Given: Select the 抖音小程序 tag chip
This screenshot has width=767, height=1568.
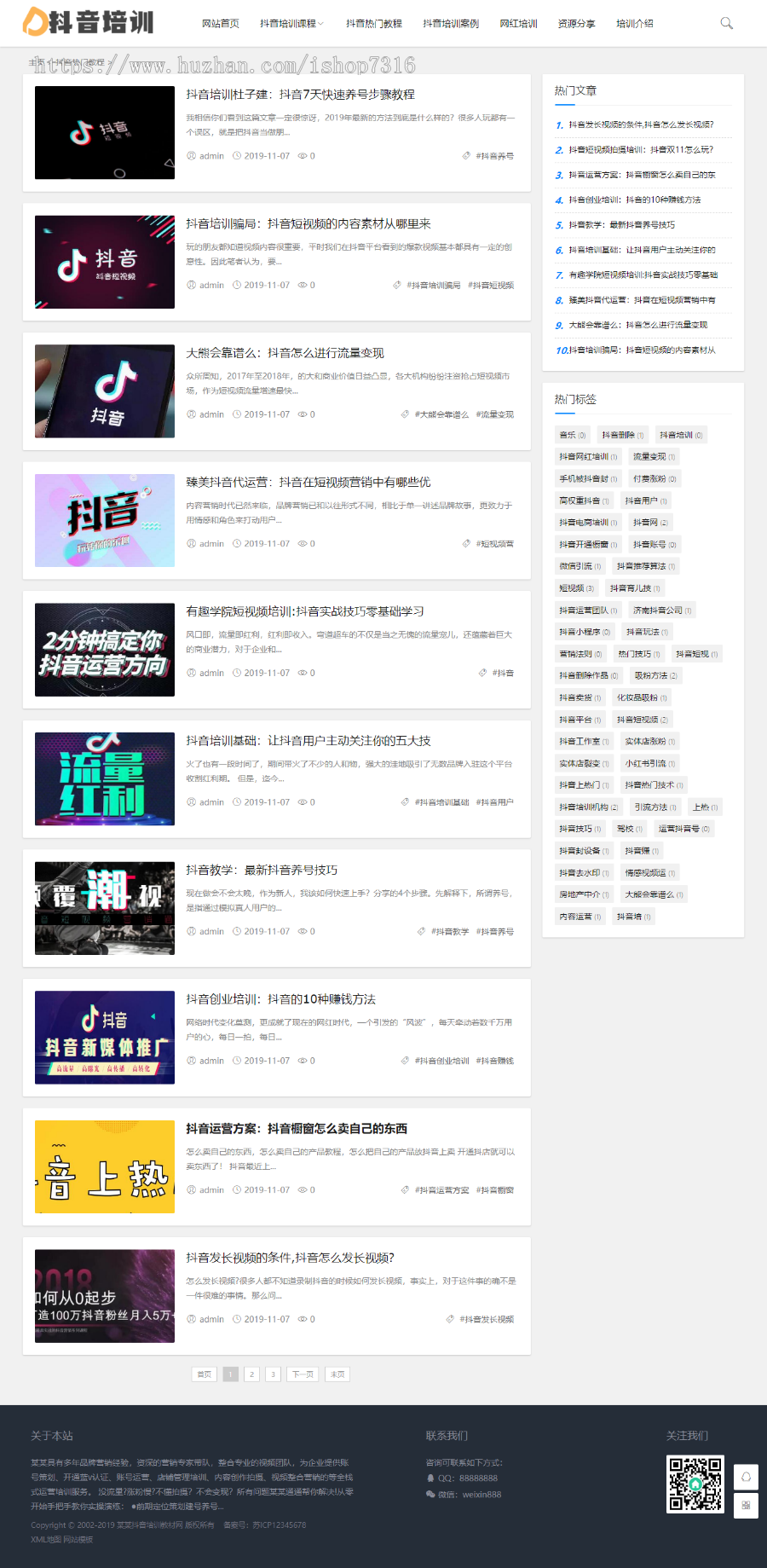Looking at the screenshot, I should coord(584,632).
